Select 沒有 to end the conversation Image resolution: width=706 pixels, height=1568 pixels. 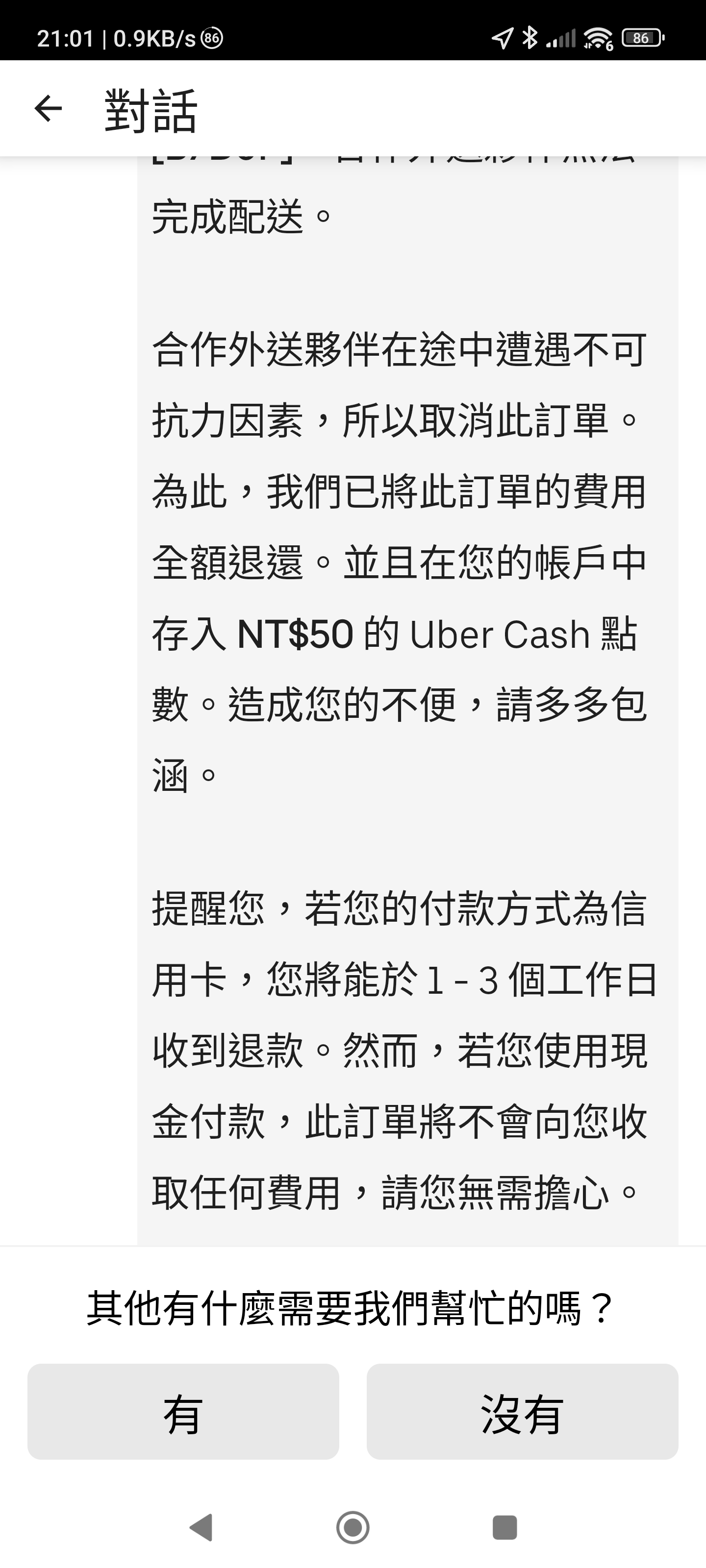(522, 1412)
